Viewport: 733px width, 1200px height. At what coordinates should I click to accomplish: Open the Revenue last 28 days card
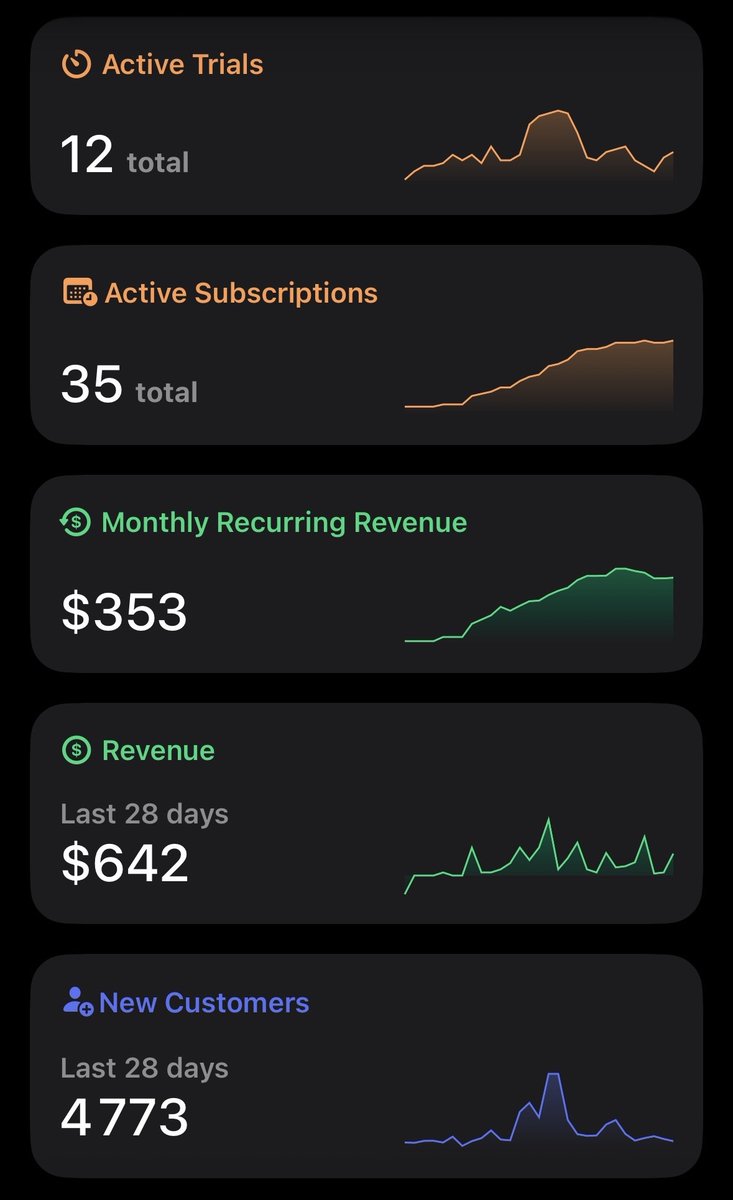(366, 813)
